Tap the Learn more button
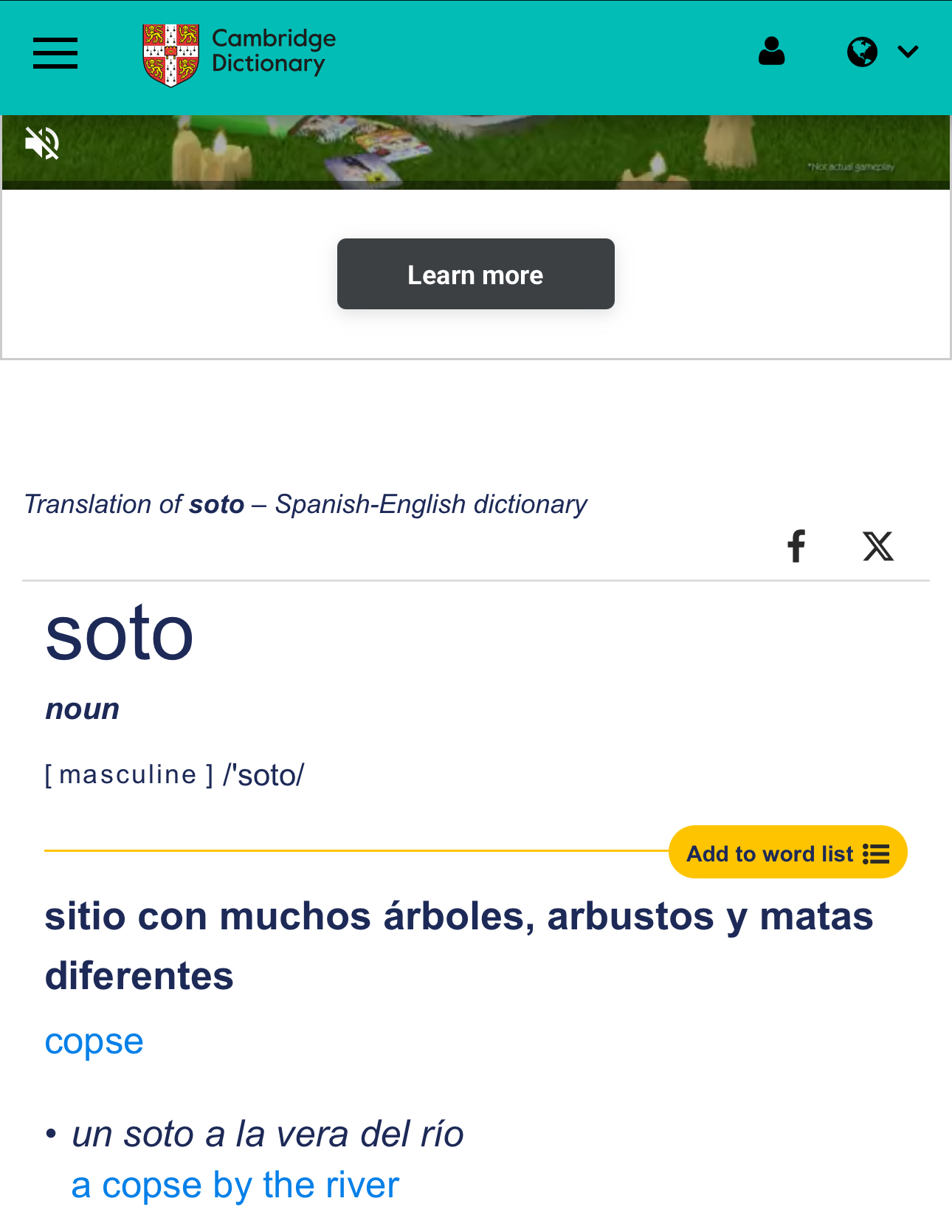This screenshot has width=952, height=1232. tap(475, 274)
